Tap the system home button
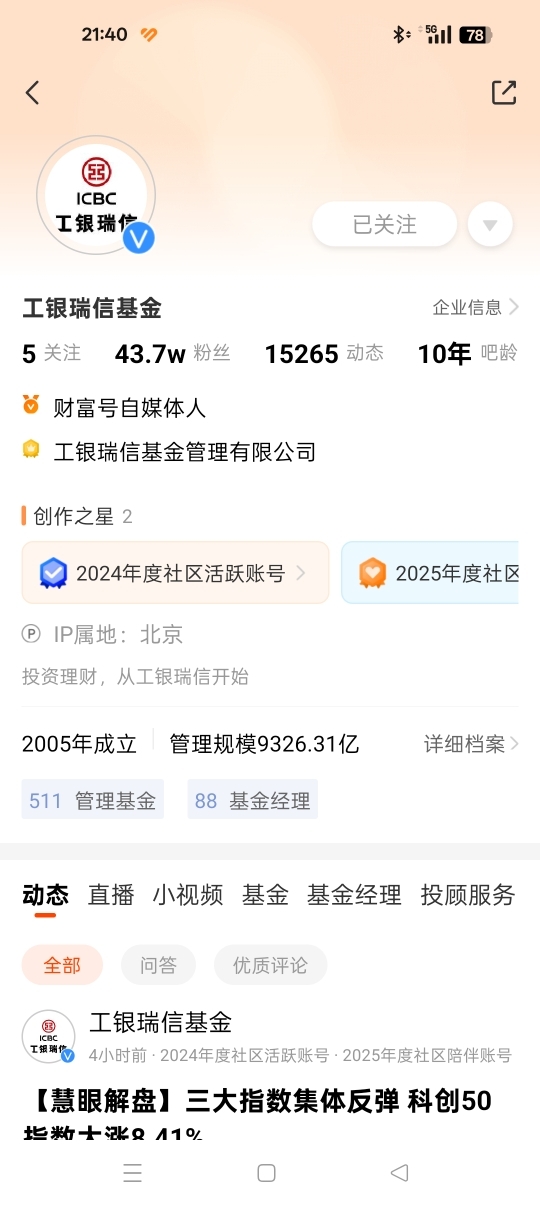The width and height of the screenshot is (540, 1206). (266, 1173)
